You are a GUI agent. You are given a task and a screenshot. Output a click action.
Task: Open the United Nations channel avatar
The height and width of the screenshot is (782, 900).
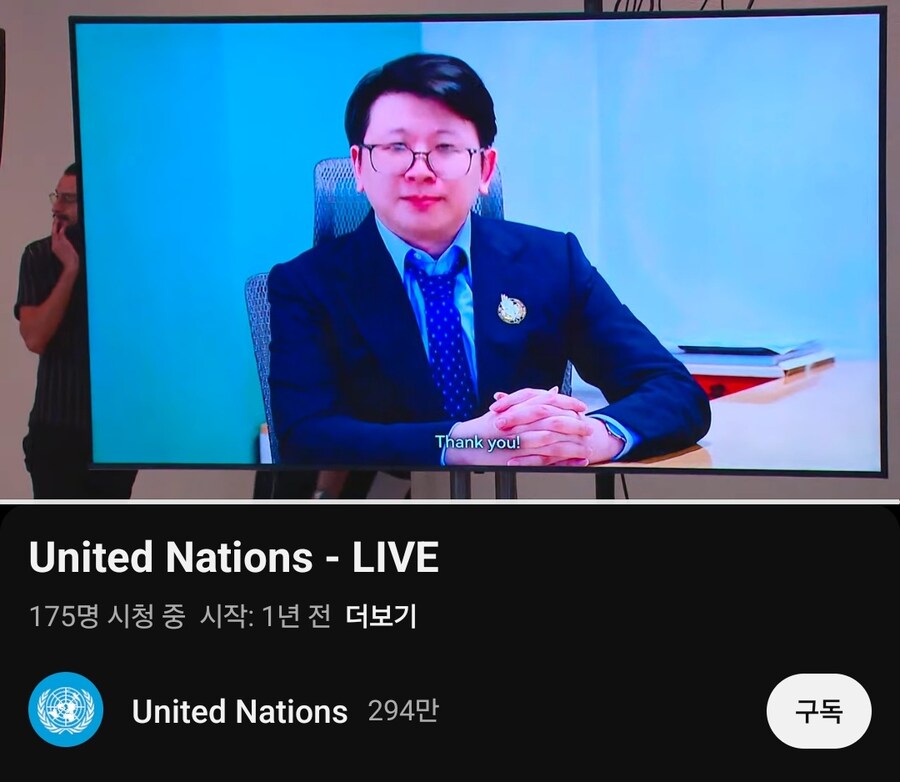tap(66, 710)
